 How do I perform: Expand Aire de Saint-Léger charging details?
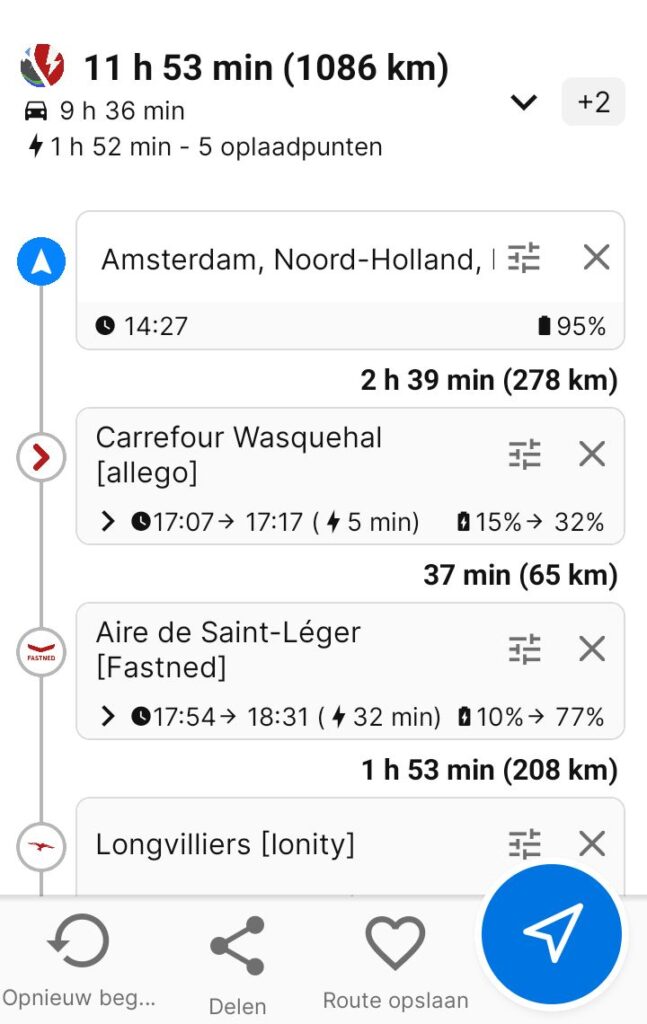click(108, 717)
